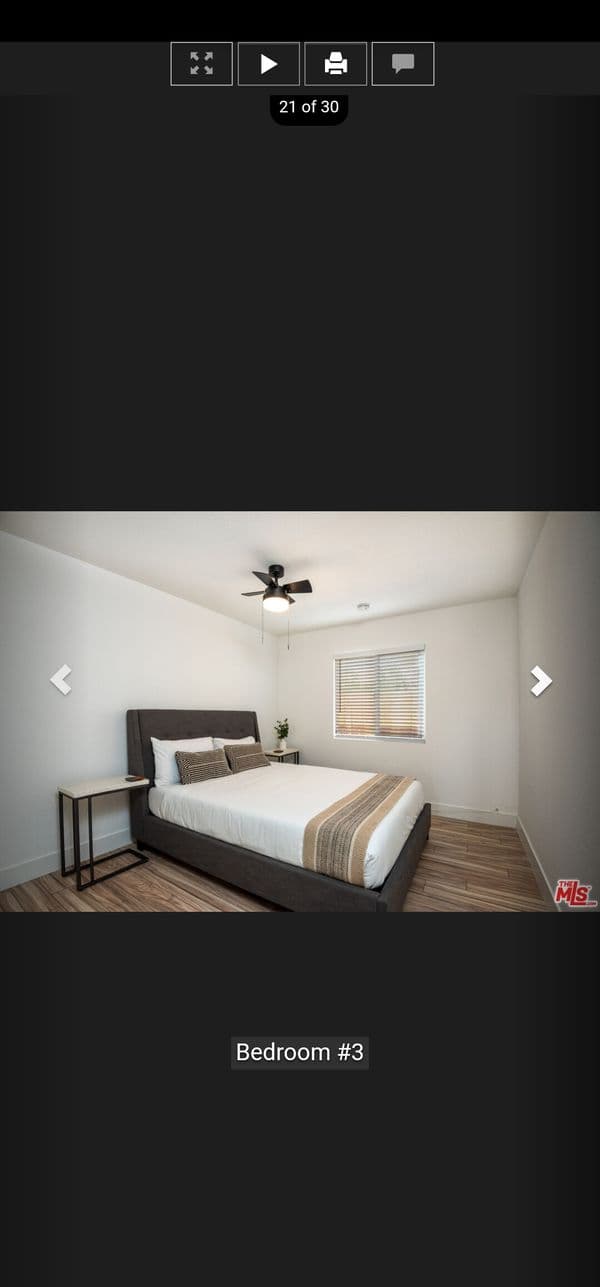600x1287 pixels.
Task: Advance to the next photo
Action: click(540, 681)
